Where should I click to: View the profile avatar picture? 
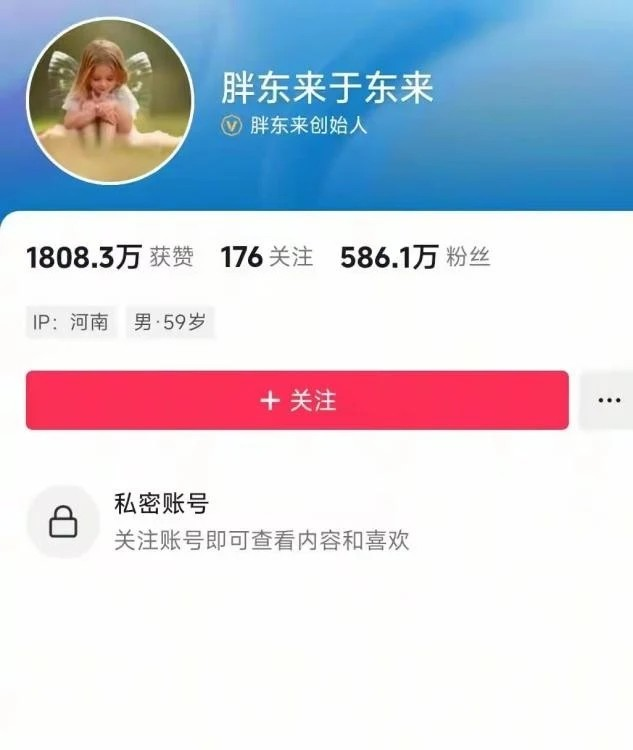(x=109, y=100)
